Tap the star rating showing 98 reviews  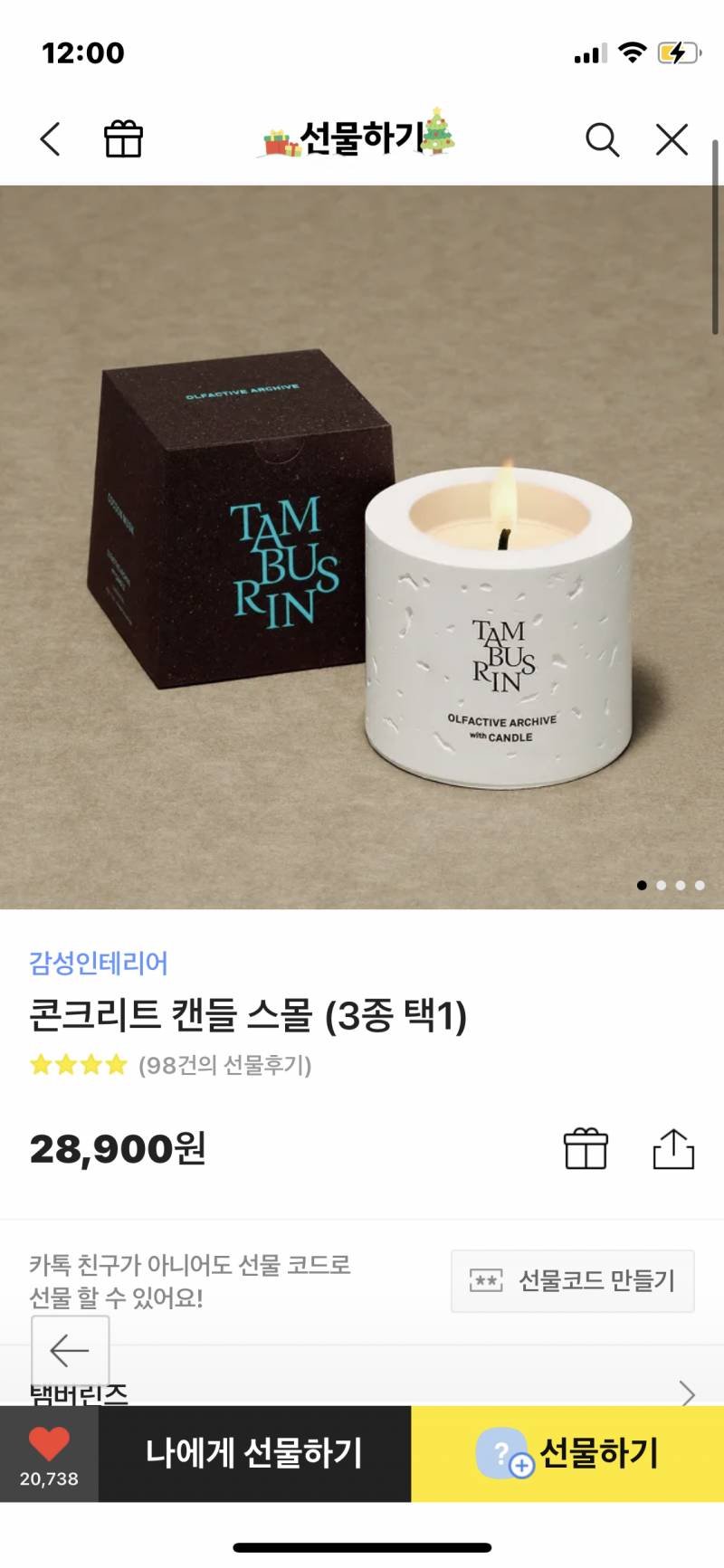click(80, 1065)
